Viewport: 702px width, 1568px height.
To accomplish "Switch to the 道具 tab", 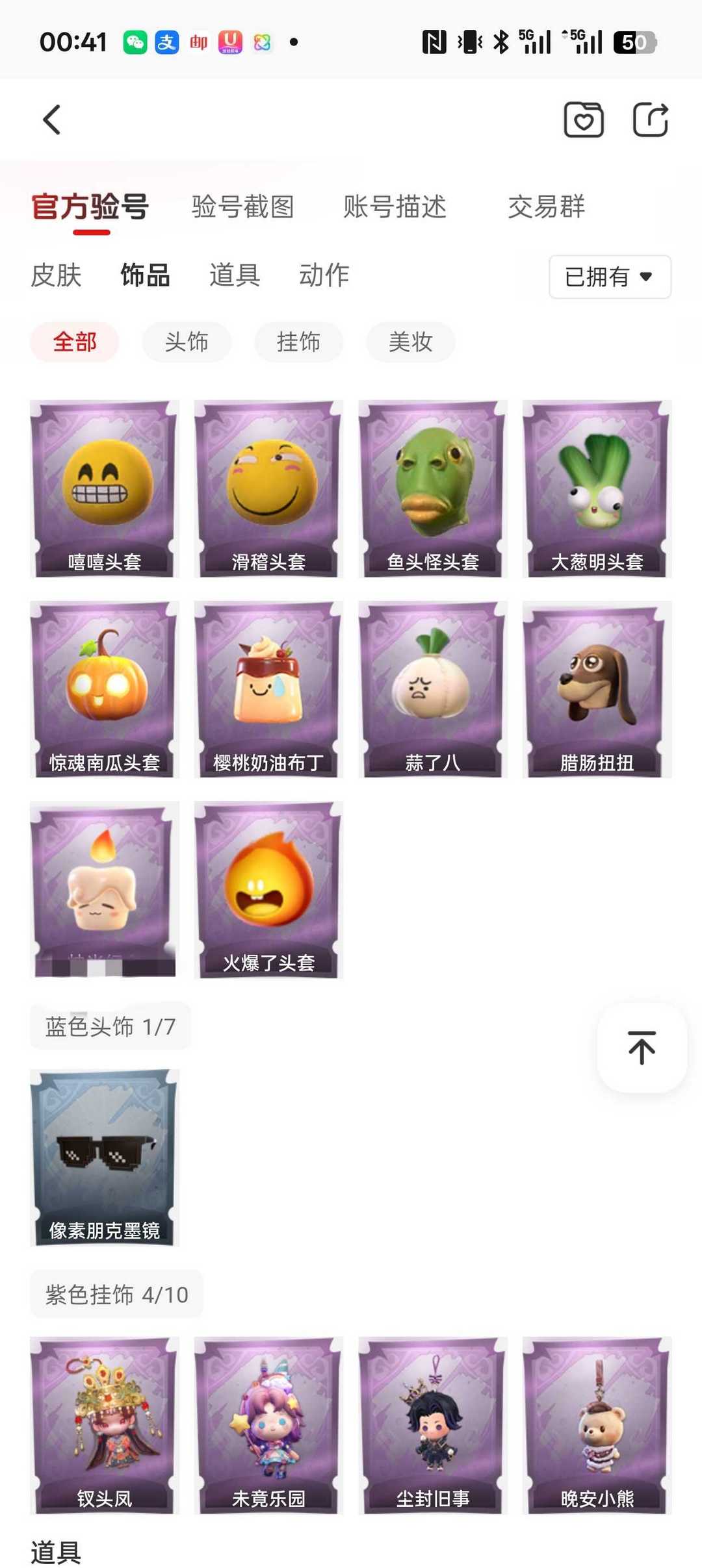I will click(x=234, y=275).
